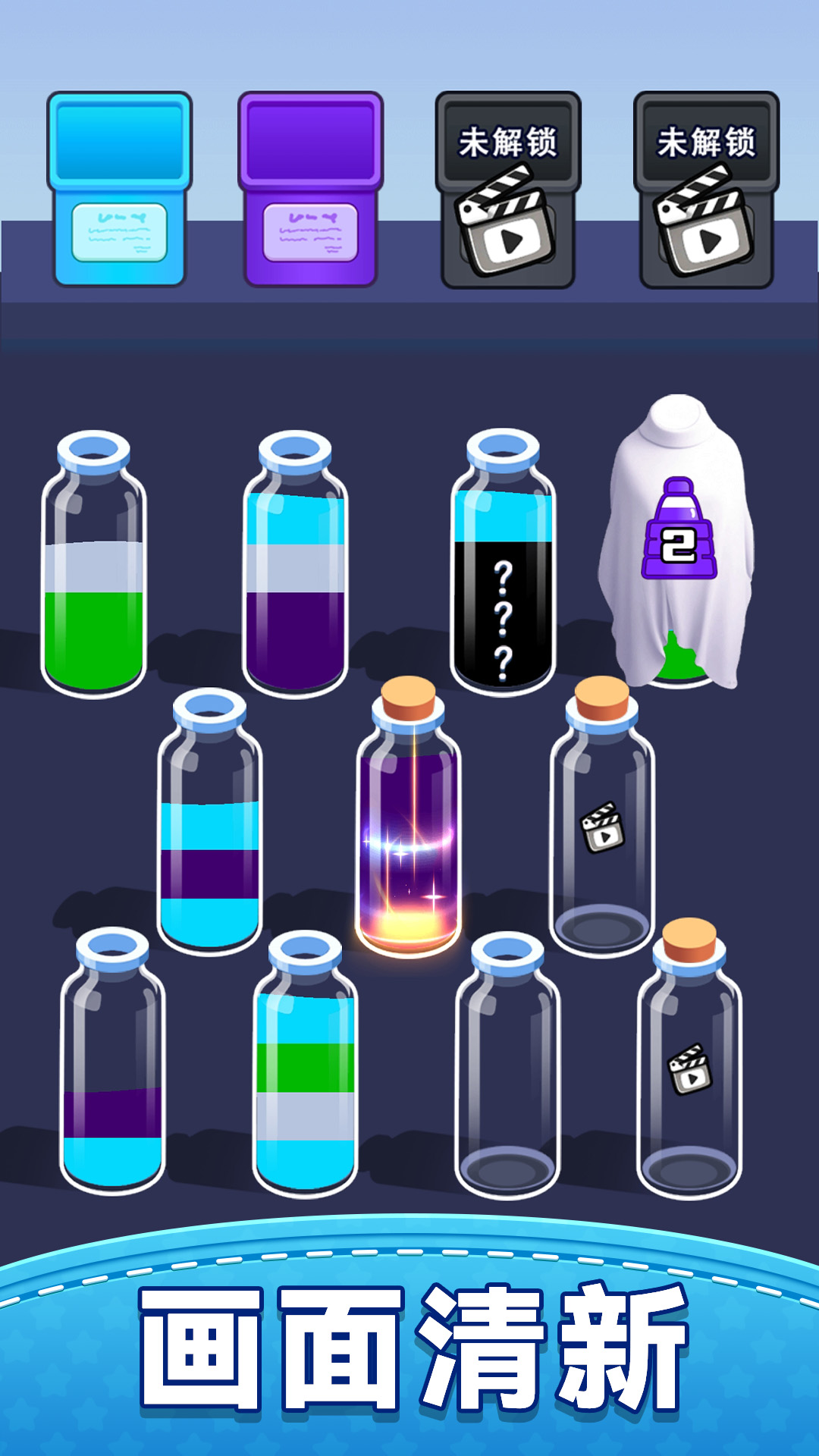Select the bottle layered cyan, purple, cyan
This screenshot has width=819, height=1456.
pos(210,821)
